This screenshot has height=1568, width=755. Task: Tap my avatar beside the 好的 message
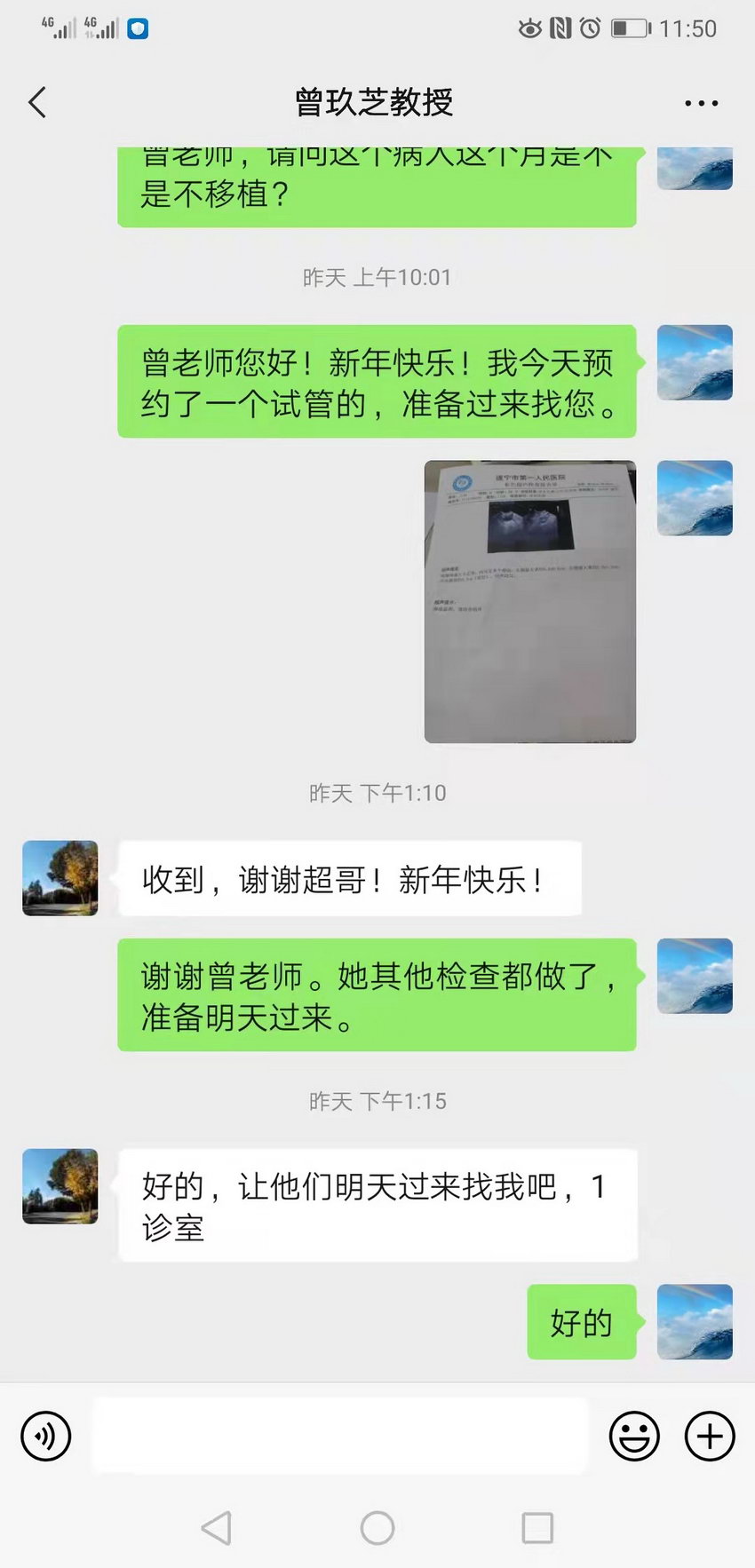pyautogui.click(x=695, y=1322)
